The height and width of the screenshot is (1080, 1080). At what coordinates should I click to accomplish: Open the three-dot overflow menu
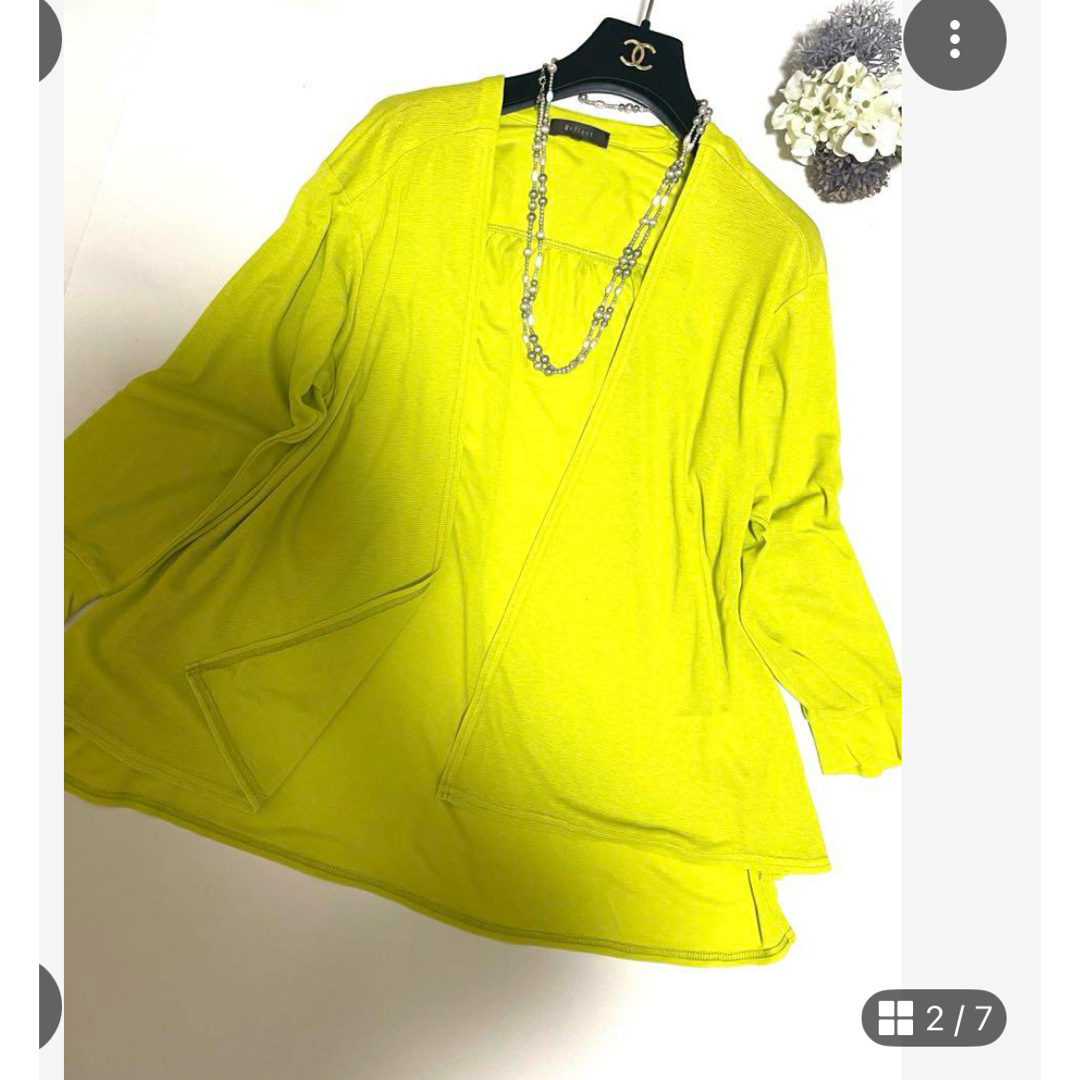tap(954, 40)
